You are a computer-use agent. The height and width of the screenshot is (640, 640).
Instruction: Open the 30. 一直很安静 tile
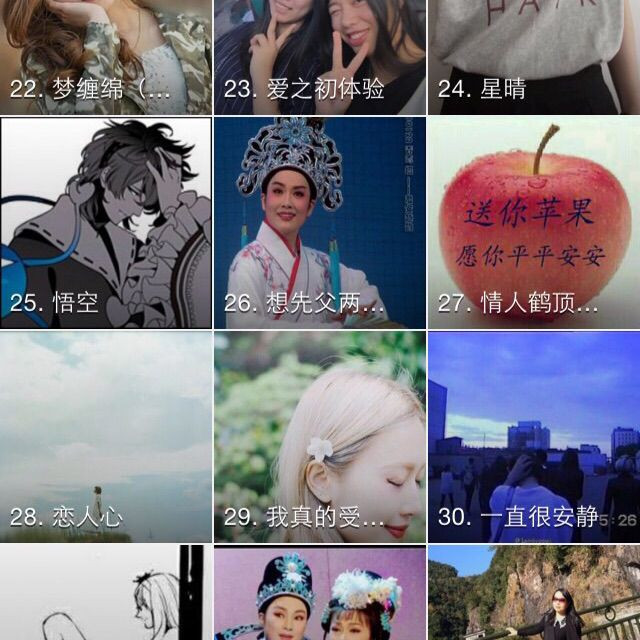pyautogui.click(x=534, y=437)
